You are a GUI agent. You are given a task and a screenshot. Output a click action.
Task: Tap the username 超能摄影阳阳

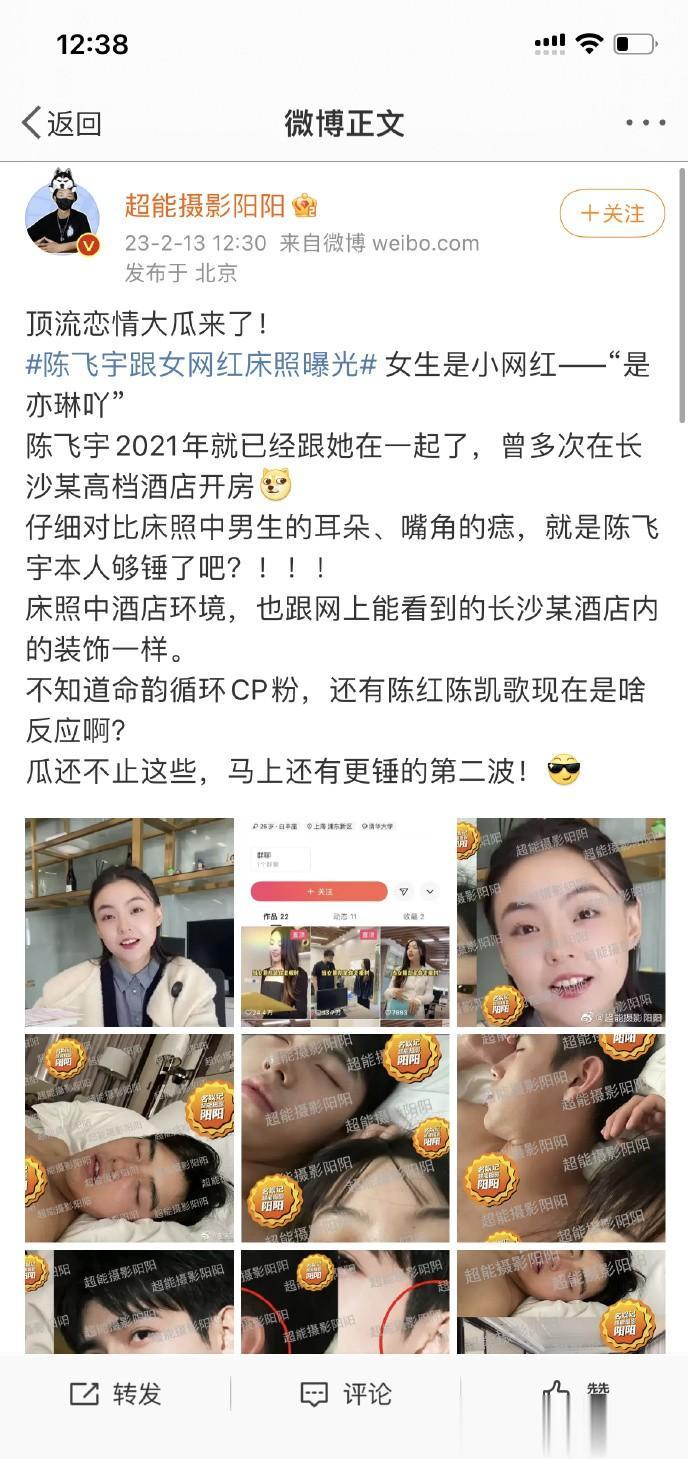[204, 205]
